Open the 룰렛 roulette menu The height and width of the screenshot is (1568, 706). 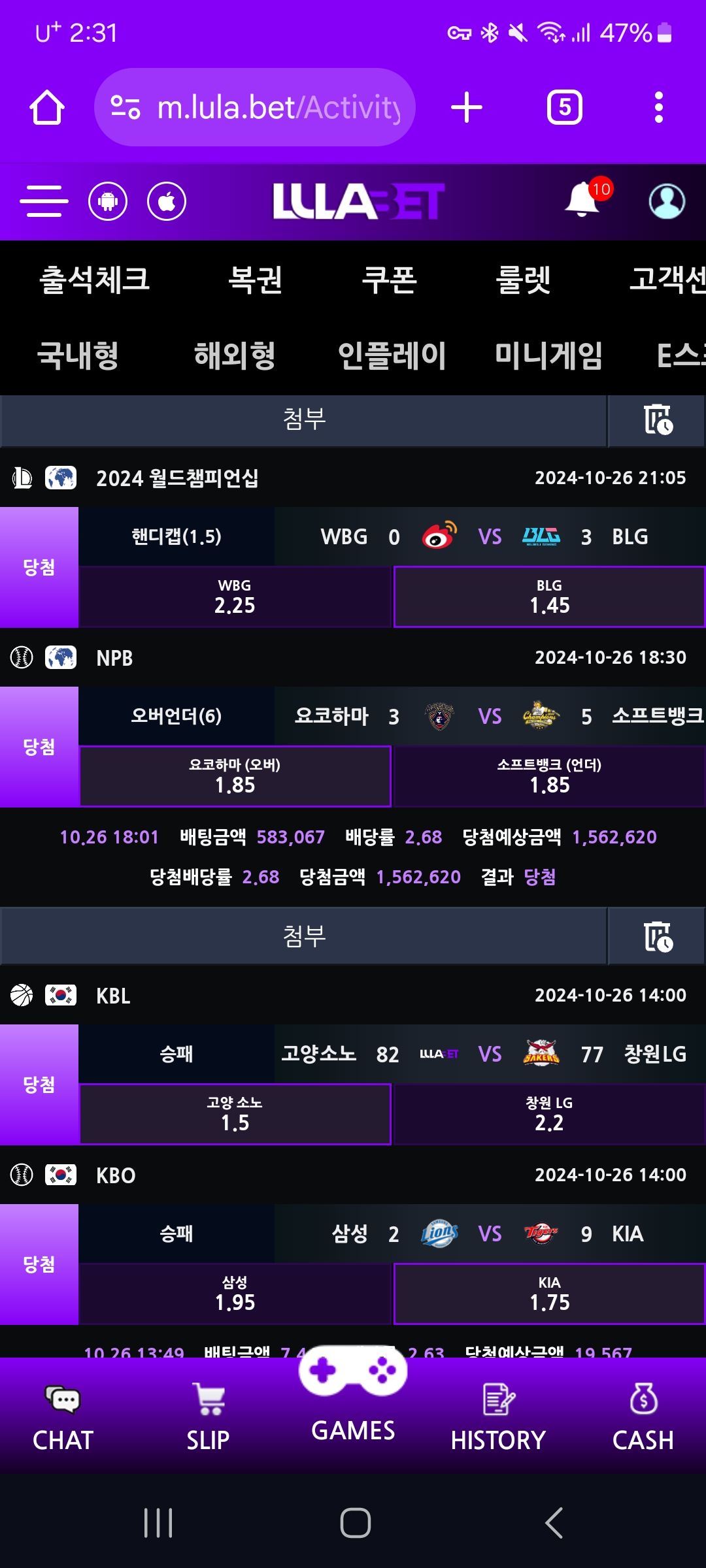tap(523, 280)
